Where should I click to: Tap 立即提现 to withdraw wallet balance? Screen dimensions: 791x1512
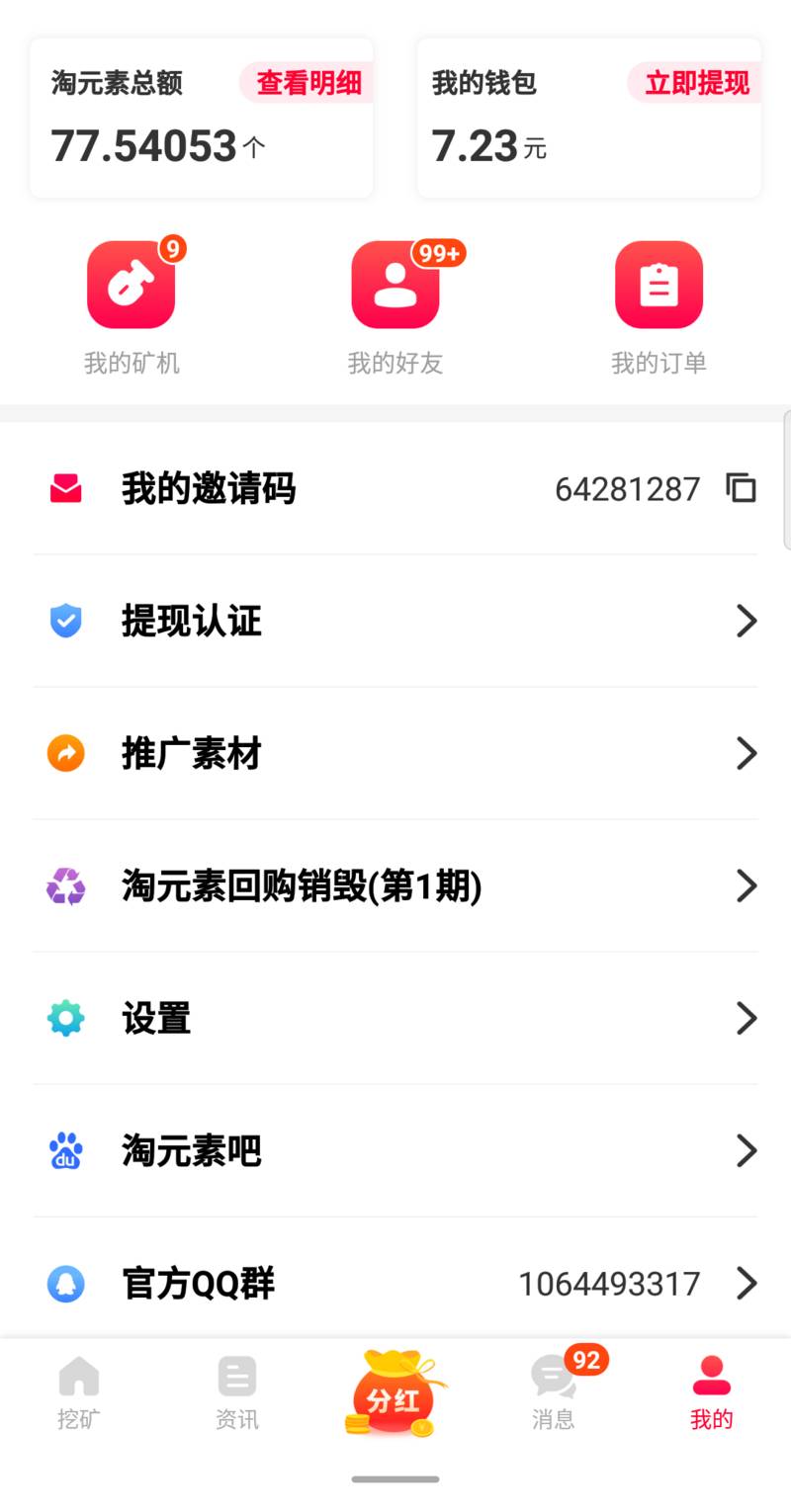tap(696, 83)
